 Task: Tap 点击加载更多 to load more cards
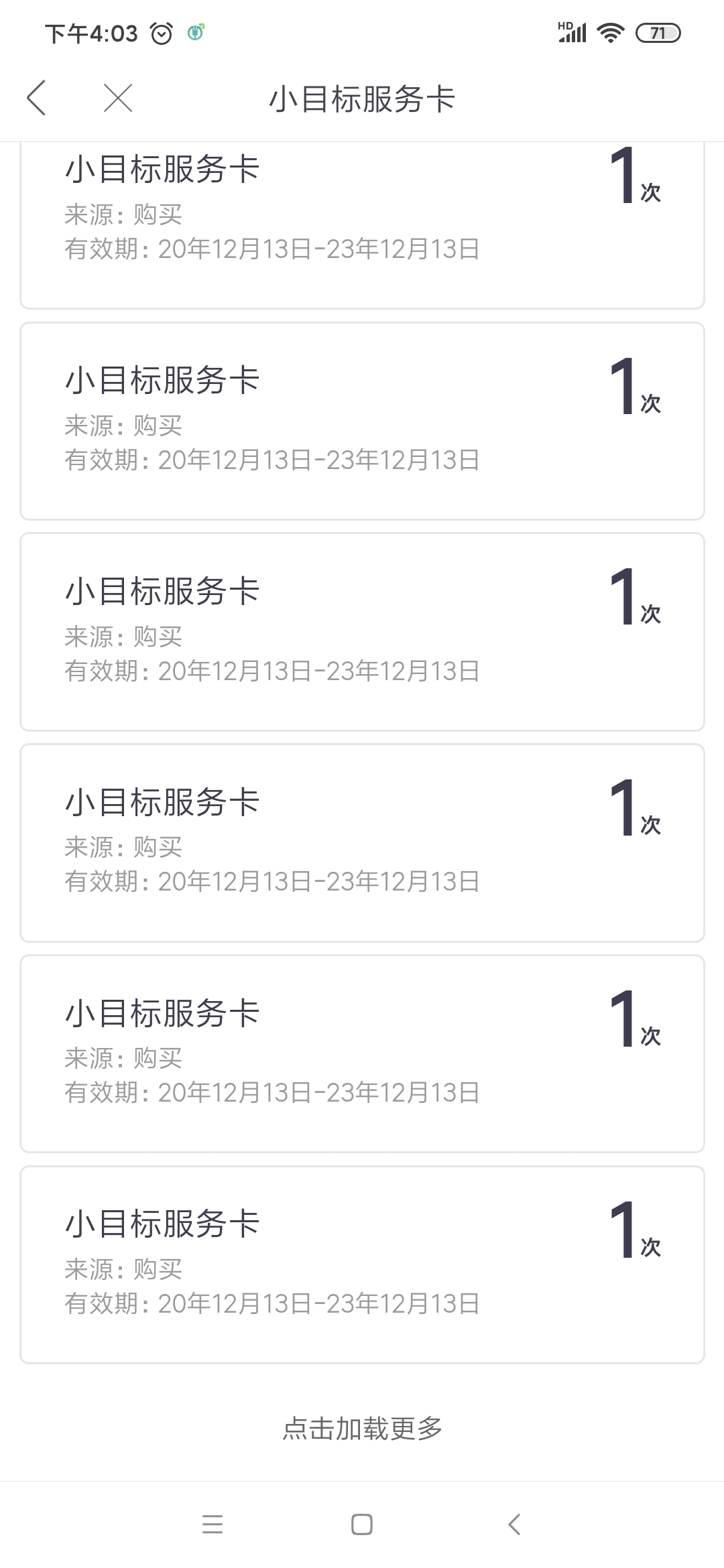point(362,1428)
